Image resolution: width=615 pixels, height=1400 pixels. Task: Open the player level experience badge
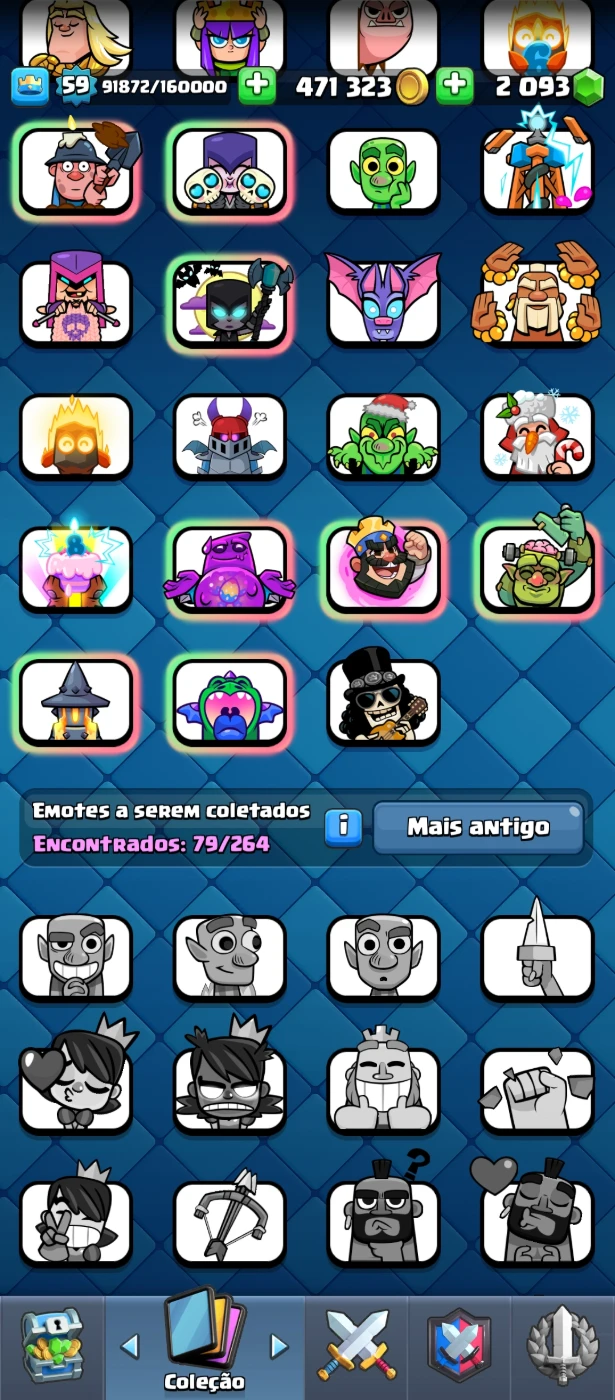75,87
